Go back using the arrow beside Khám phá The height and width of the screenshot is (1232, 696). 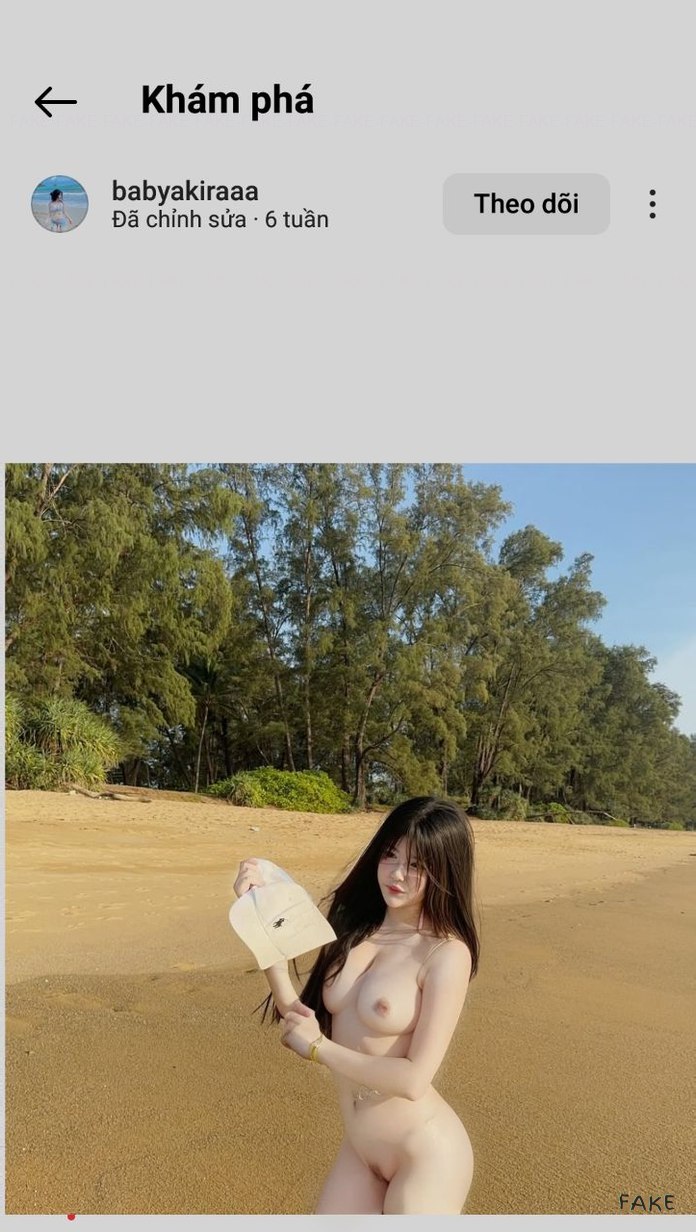point(55,101)
